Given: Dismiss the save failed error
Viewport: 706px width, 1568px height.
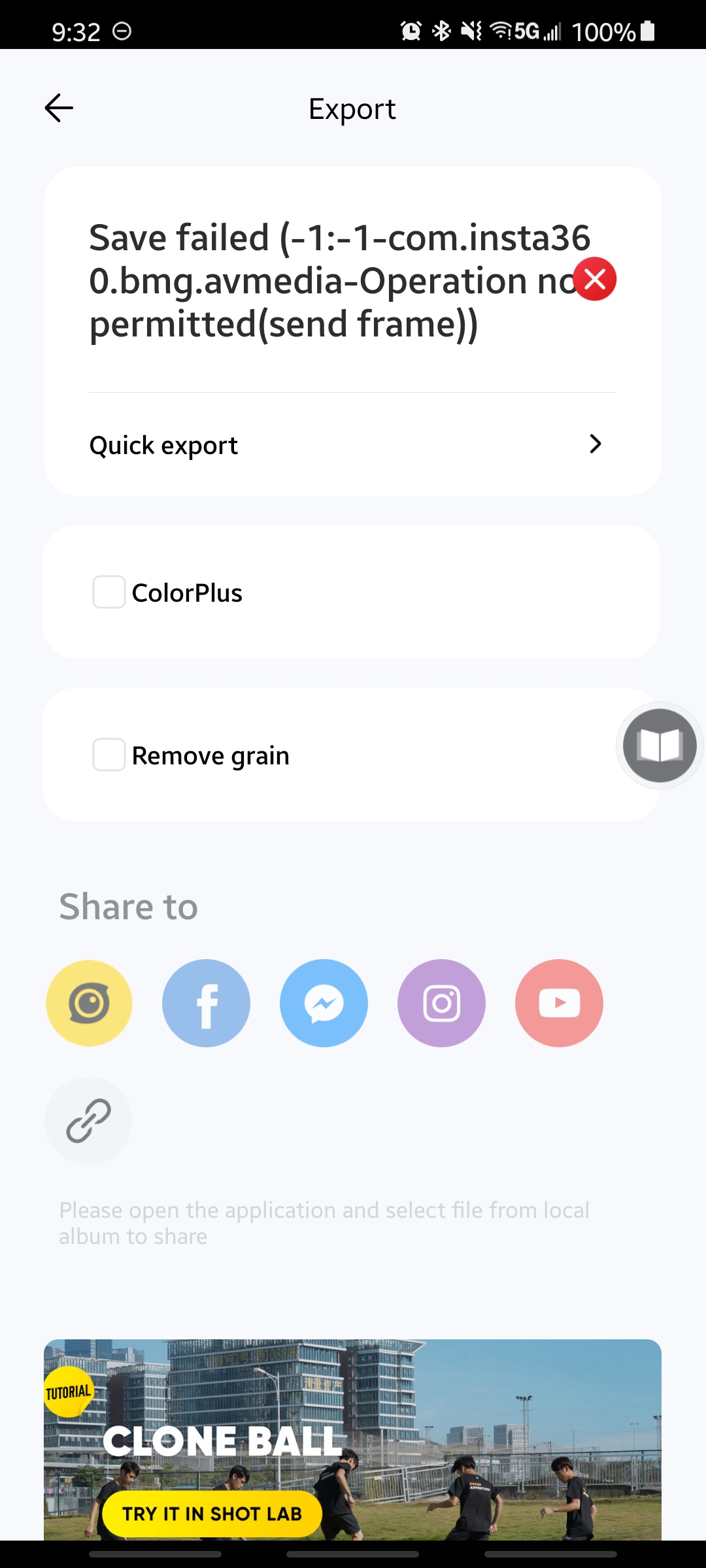Looking at the screenshot, I should click(596, 279).
